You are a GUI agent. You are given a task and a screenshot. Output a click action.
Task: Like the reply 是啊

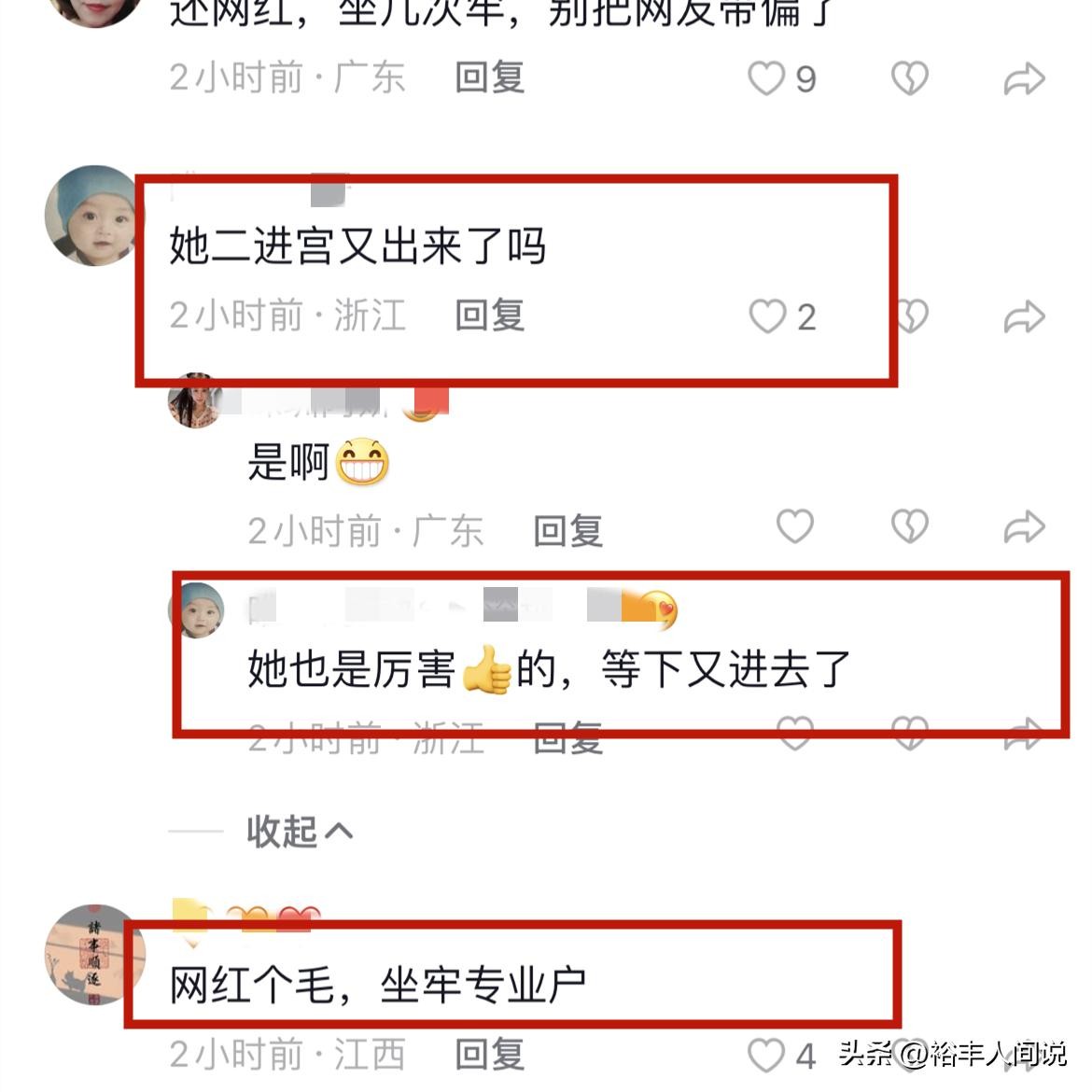click(x=795, y=527)
